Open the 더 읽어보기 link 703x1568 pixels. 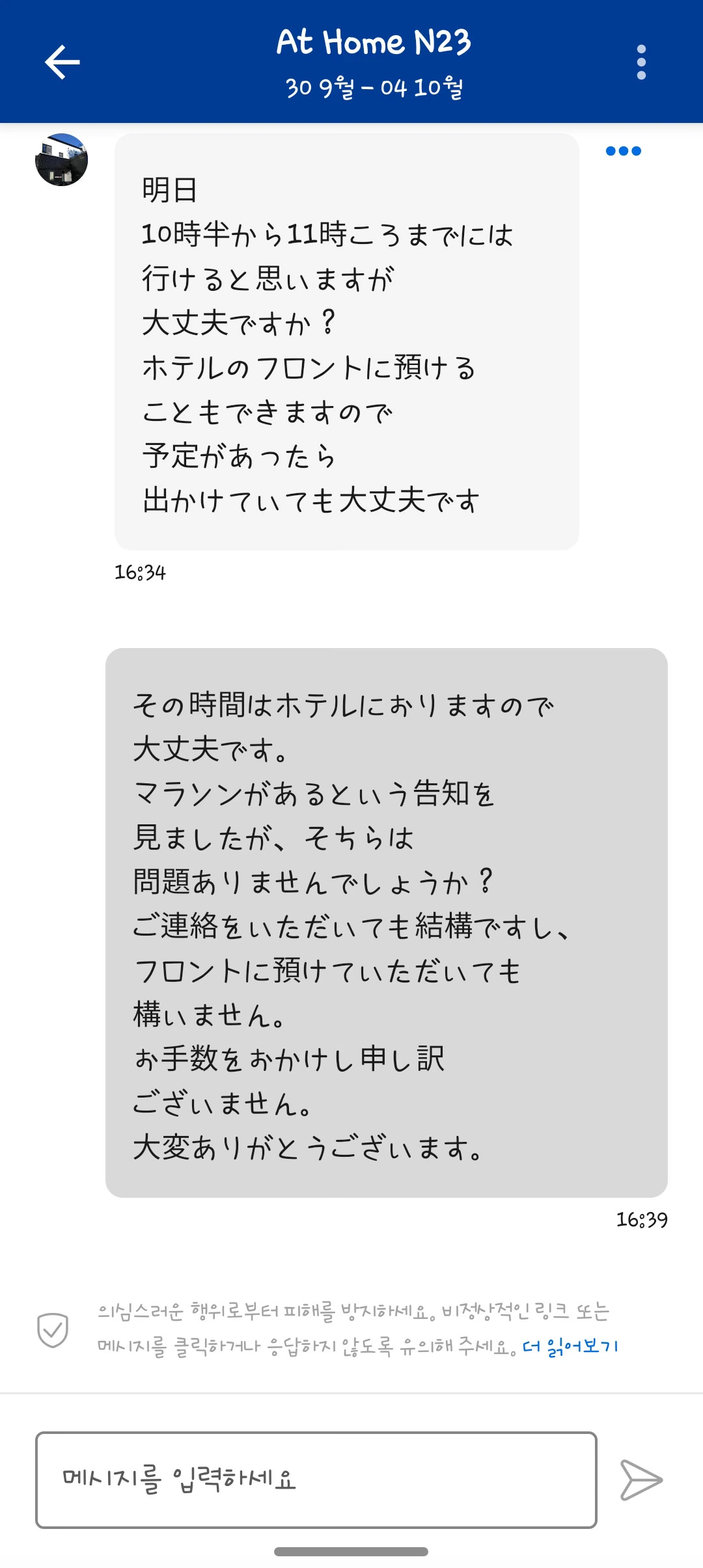(x=570, y=1346)
